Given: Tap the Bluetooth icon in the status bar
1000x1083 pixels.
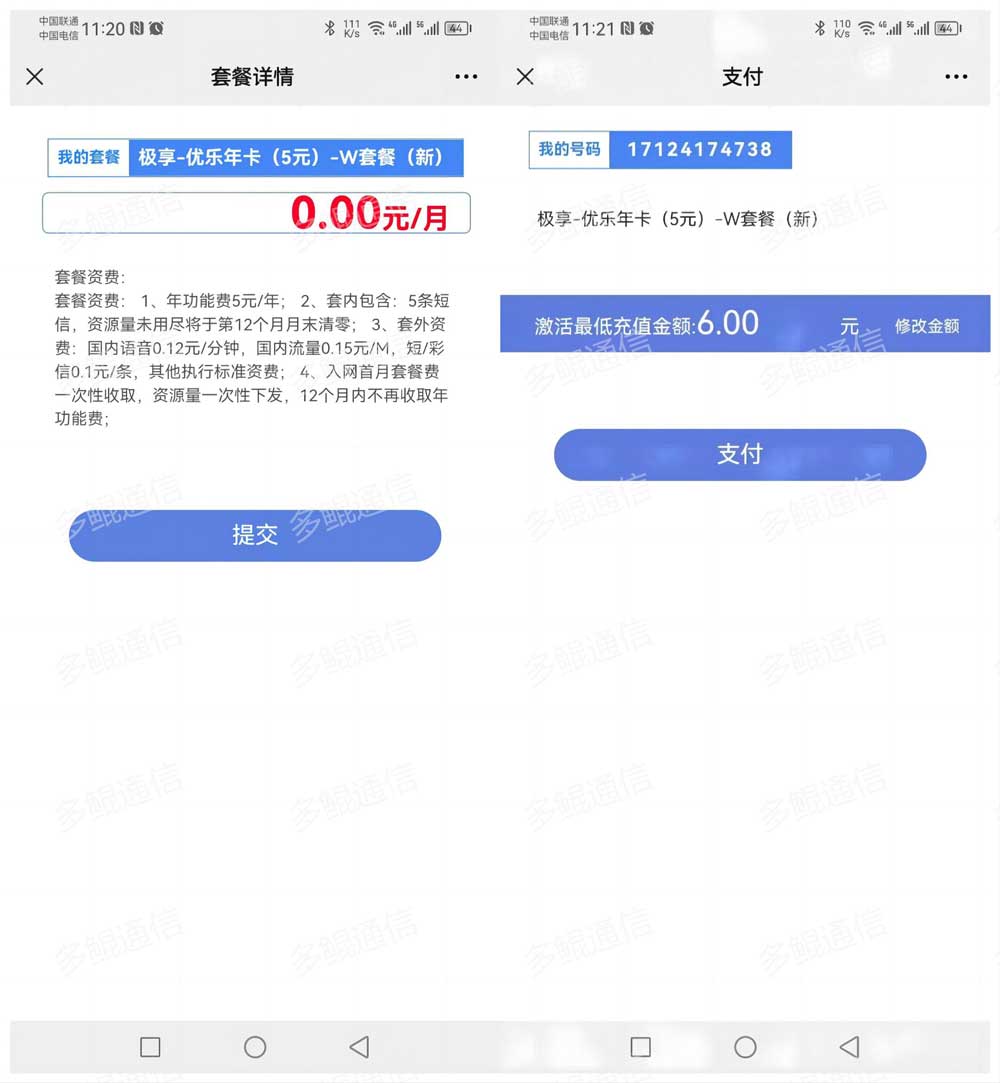Looking at the screenshot, I should 332,29.
